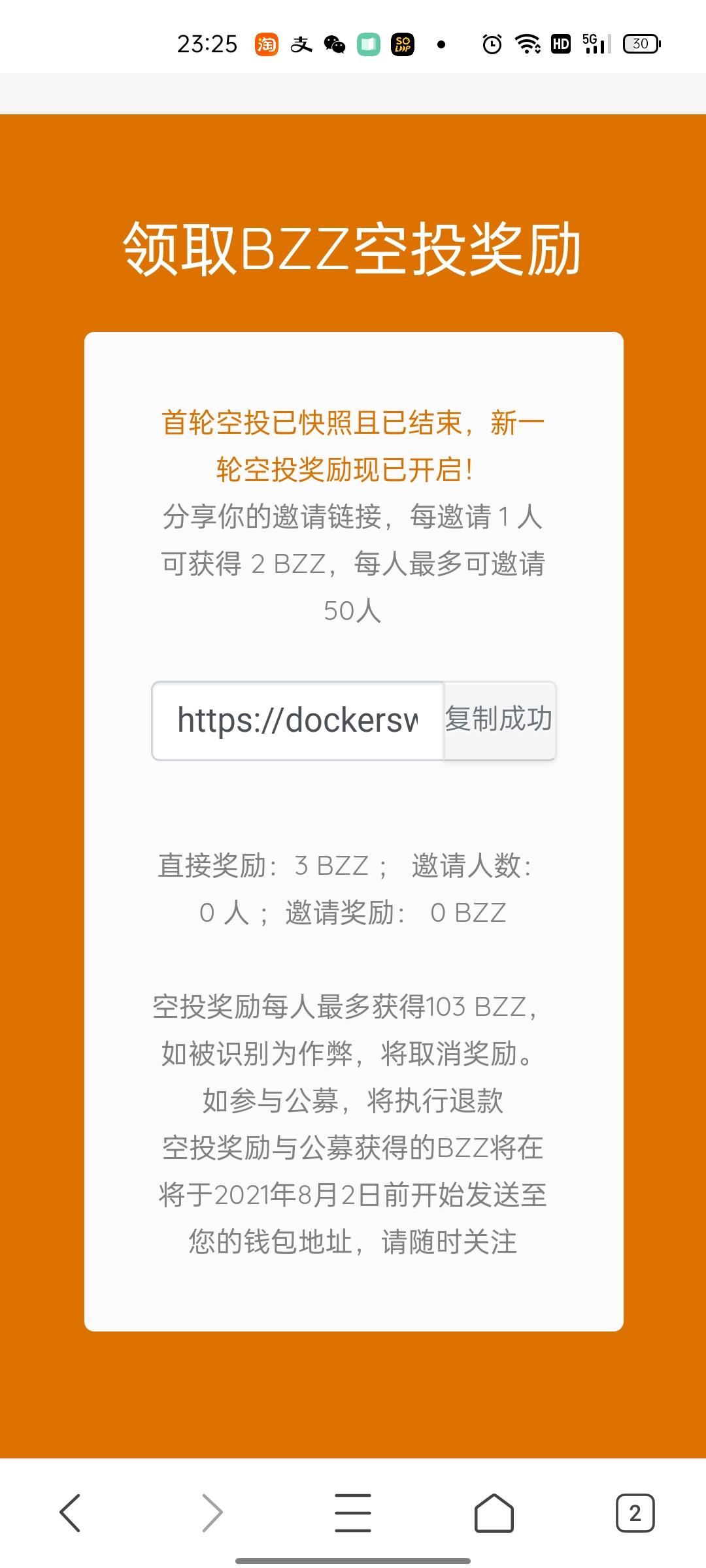This screenshot has height=1568, width=706.
Task: Select the invite link input field
Action: click(x=299, y=721)
